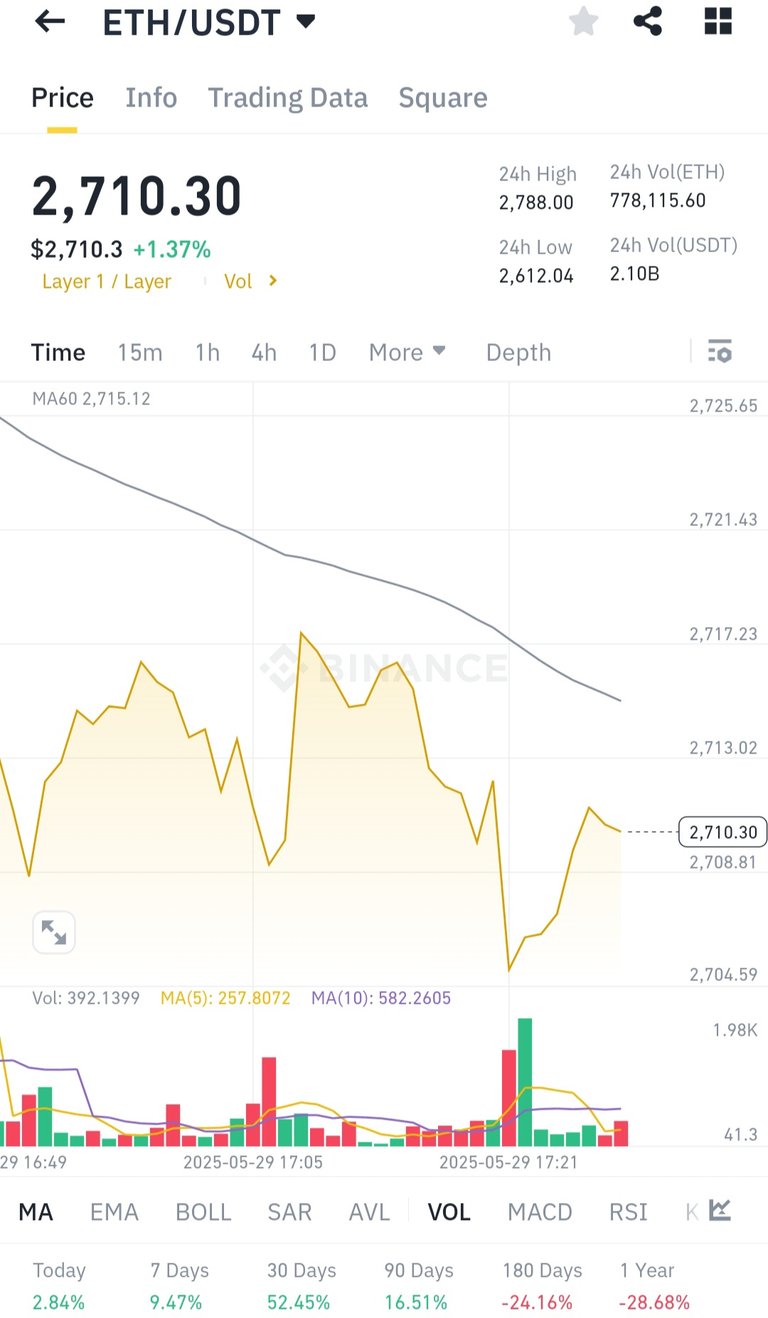This screenshot has width=768, height=1318.
Task: Expand the chart to fullscreen
Action: coord(53,933)
